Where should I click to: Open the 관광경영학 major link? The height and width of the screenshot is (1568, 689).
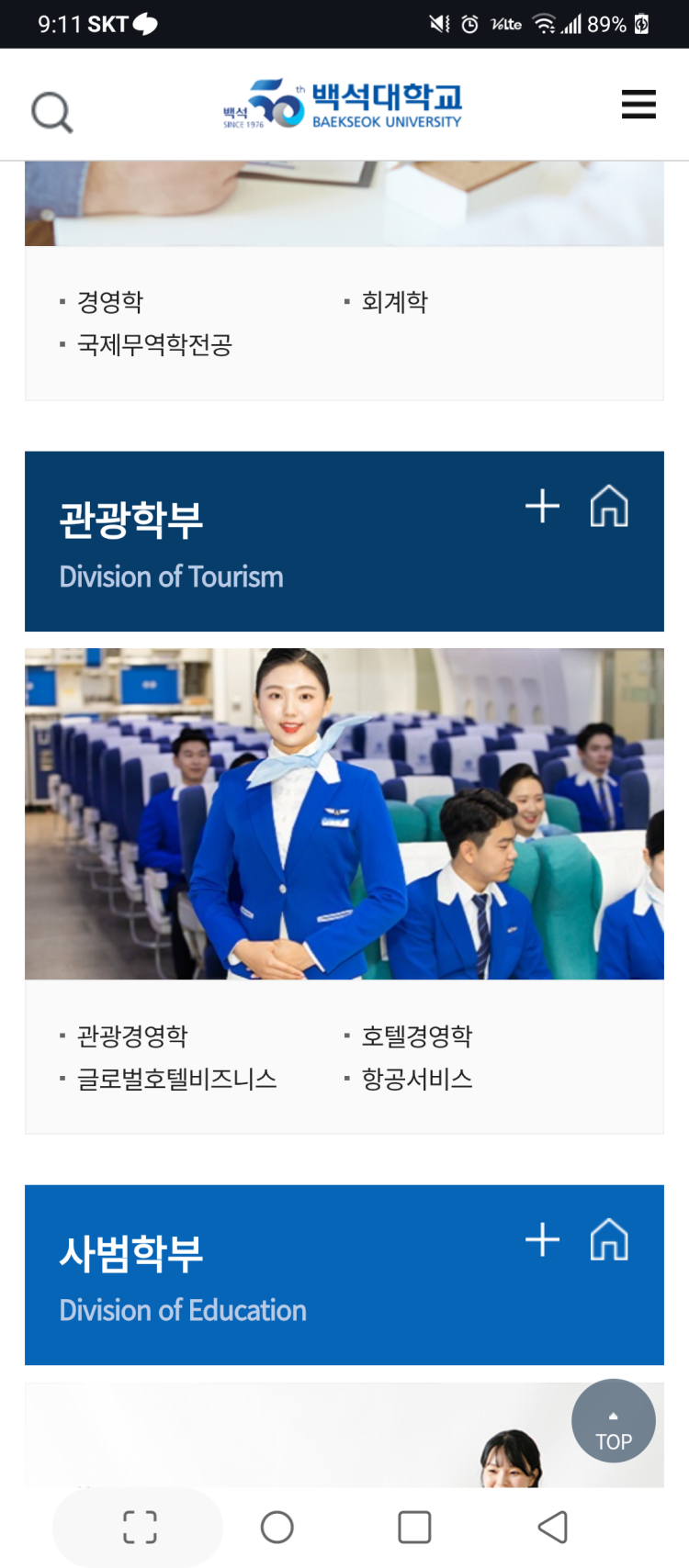(132, 1036)
